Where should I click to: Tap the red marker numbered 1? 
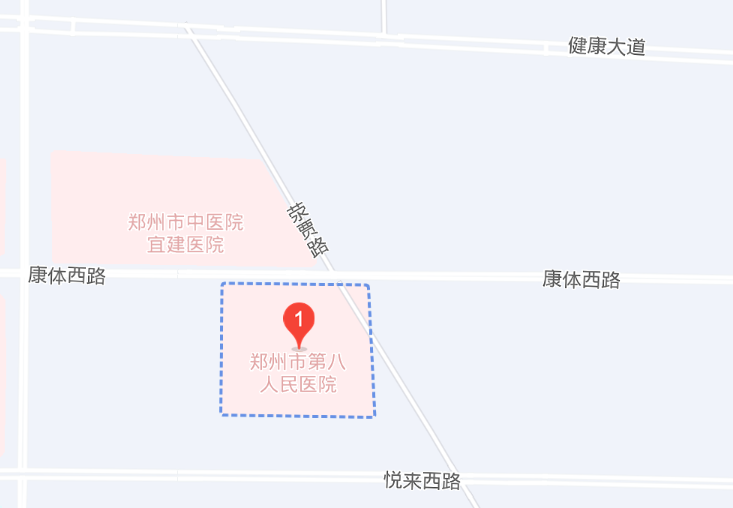pyautogui.click(x=299, y=322)
